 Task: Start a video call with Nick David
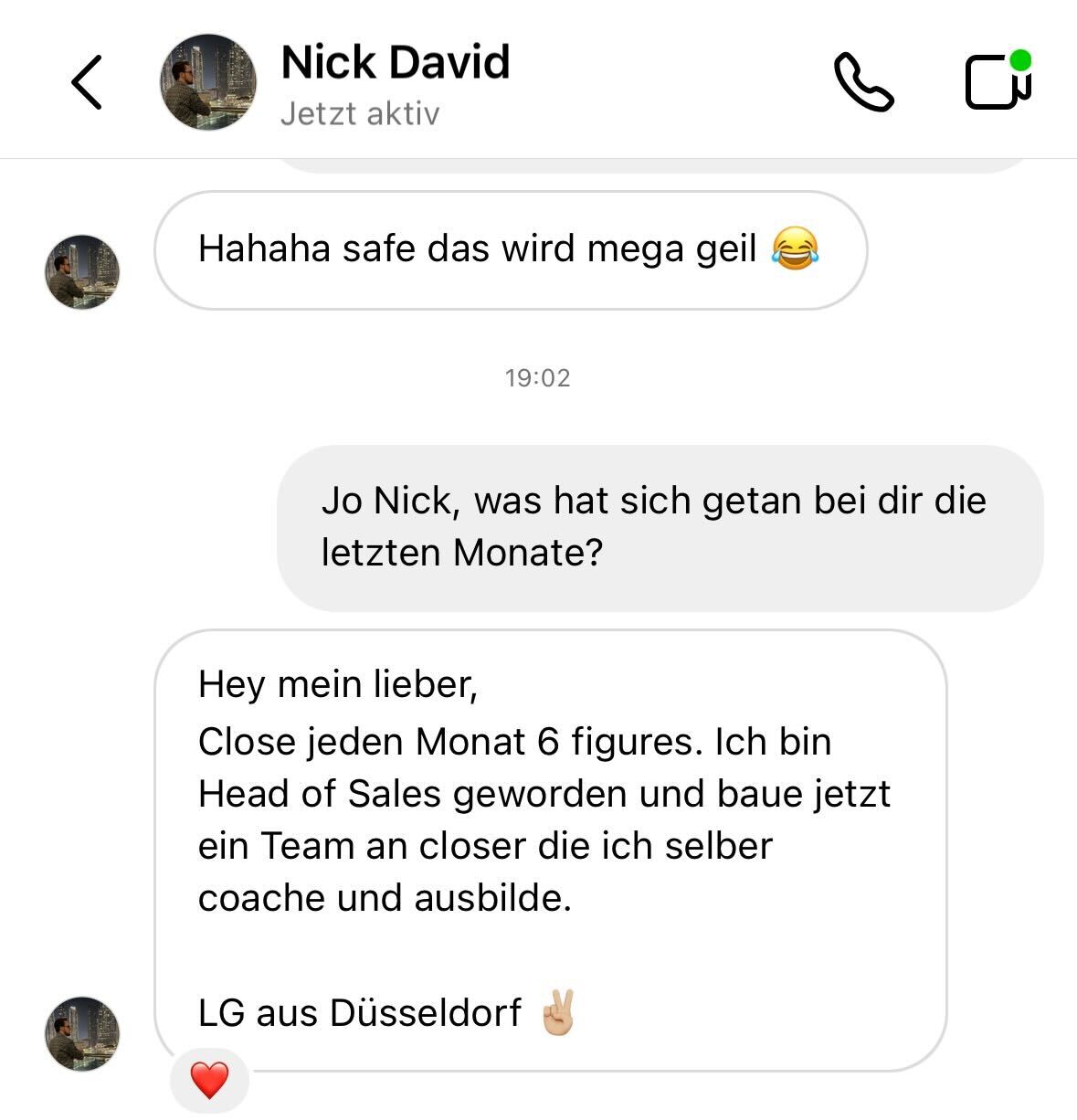click(998, 82)
